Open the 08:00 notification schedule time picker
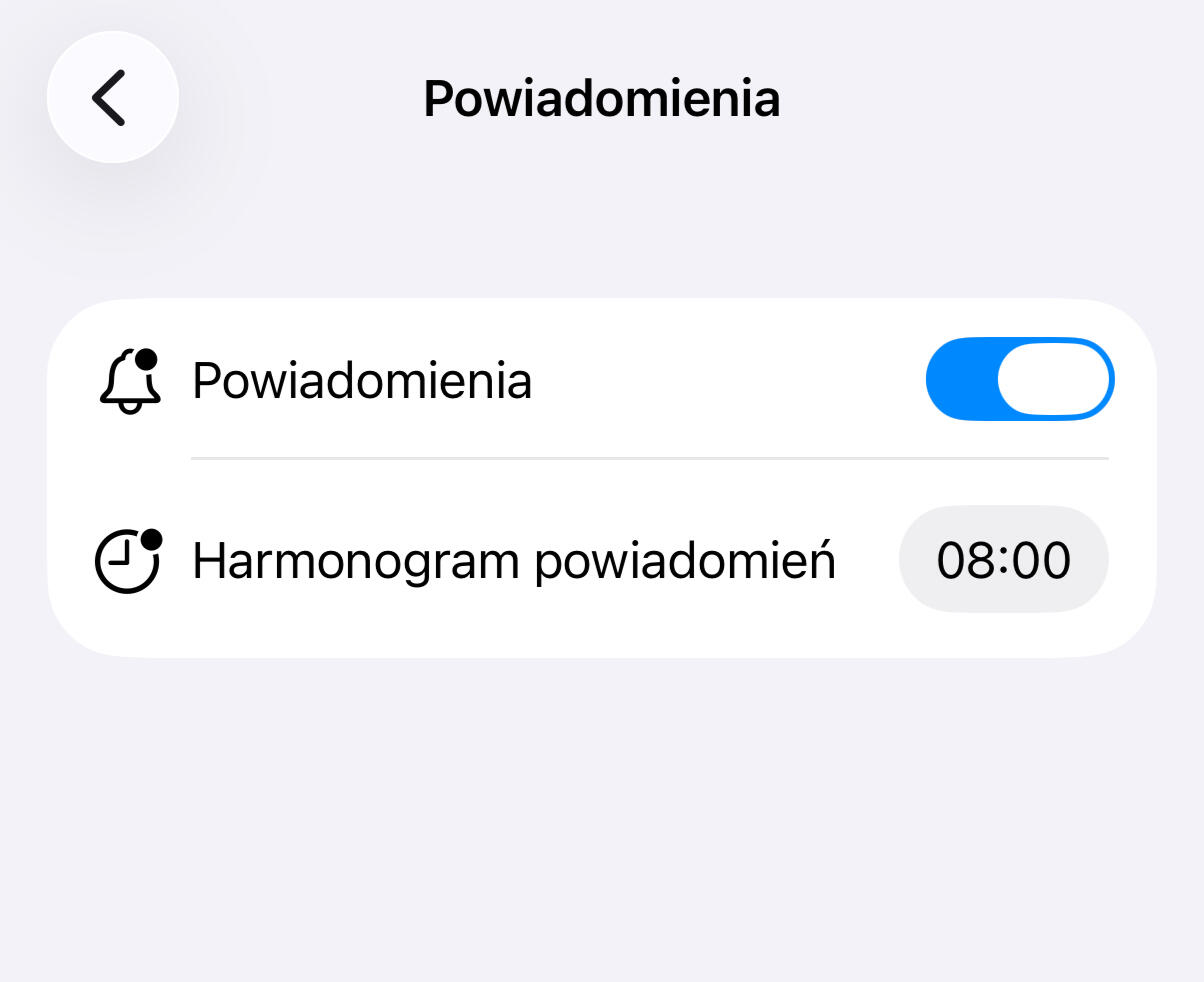The width and height of the screenshot is (1204, 982). coord(1003,560)
